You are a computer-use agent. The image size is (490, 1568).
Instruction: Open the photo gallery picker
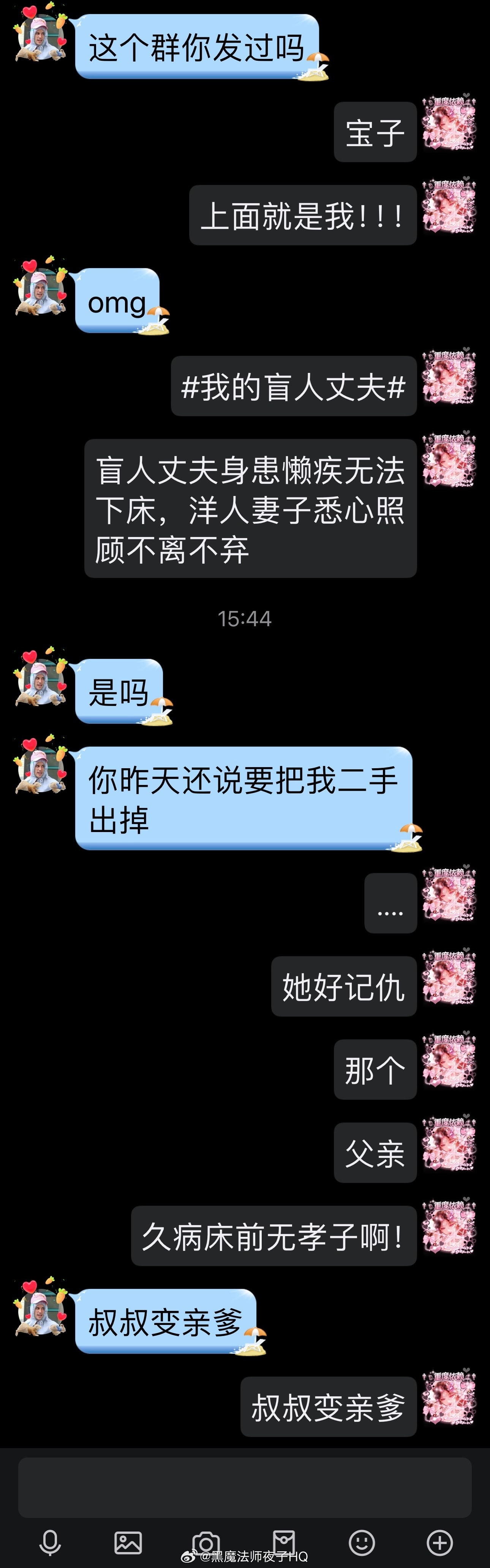(x=128, y=1543)
